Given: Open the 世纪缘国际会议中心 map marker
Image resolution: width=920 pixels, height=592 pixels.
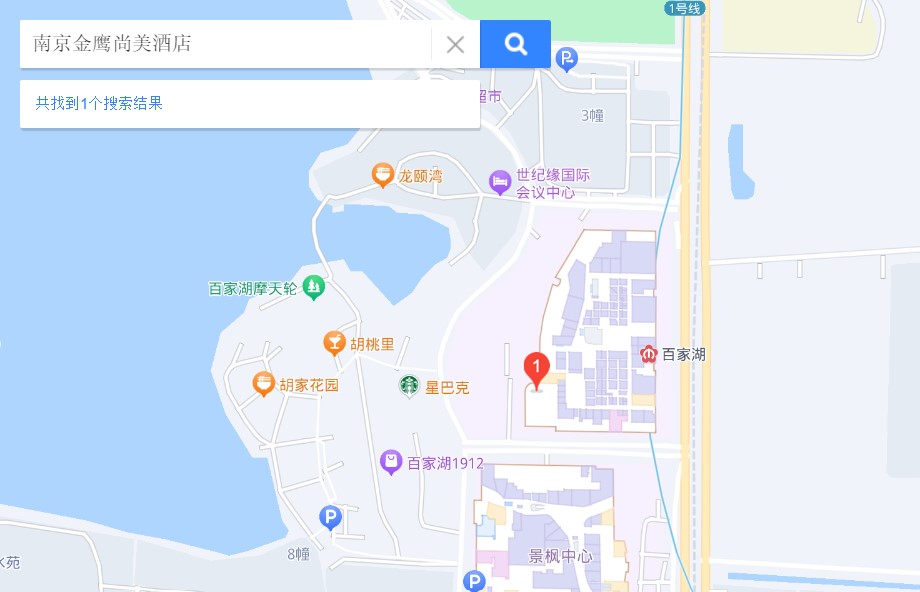Looking at the screenshot, I should (x=499, y=182).
